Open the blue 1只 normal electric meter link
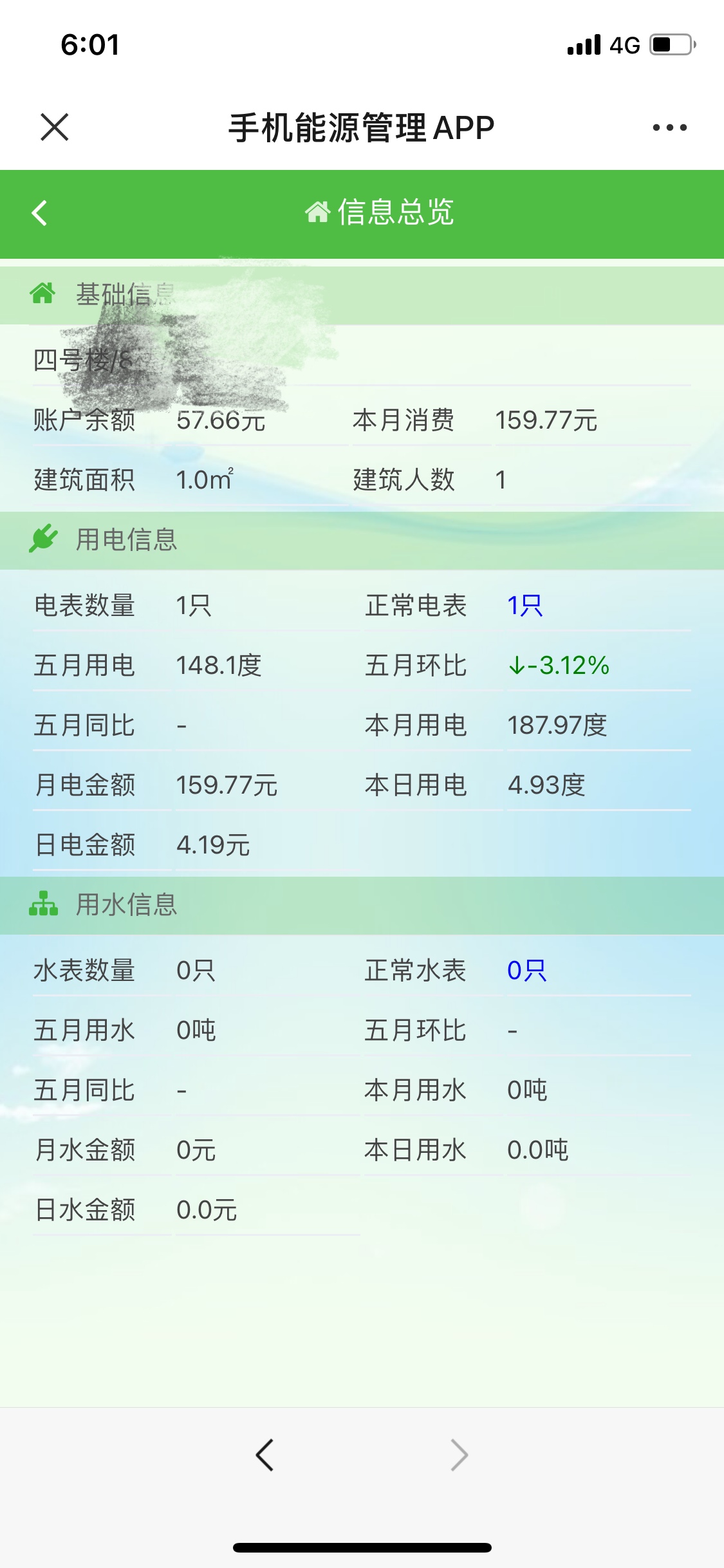 tap(524, 605)
